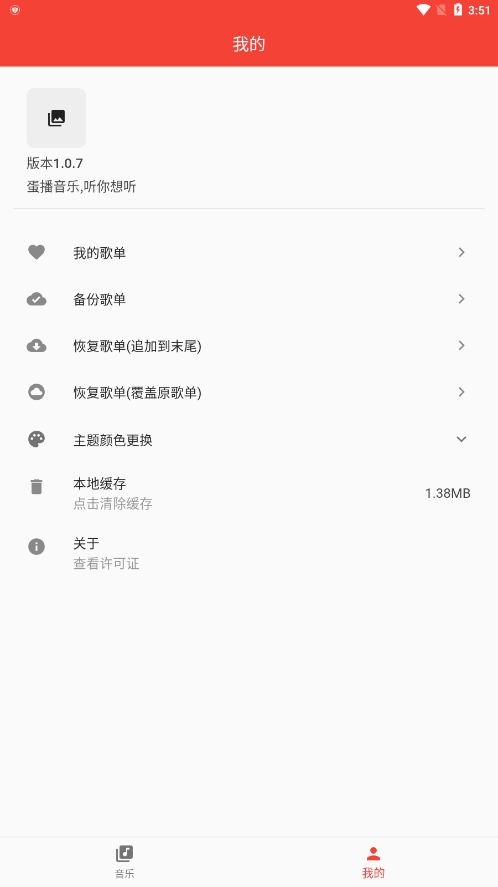The image size is (498, 887).
Task: Select the 我的 bottom tab
Action: (374, 862)
